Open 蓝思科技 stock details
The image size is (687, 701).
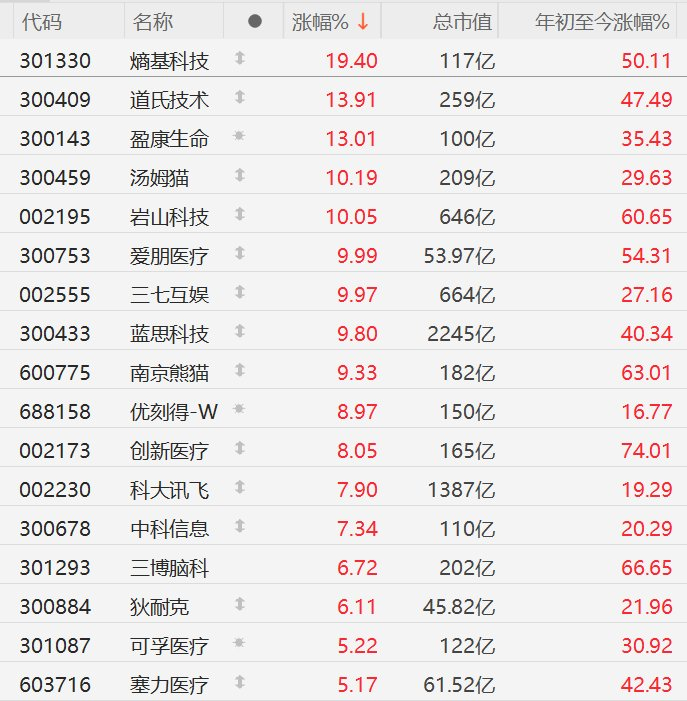[170, 334]
